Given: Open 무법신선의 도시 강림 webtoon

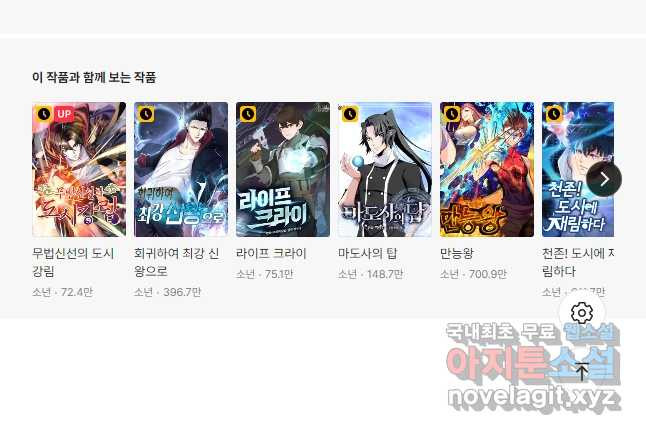Looking at the screenshot, I should pos(79,169).
